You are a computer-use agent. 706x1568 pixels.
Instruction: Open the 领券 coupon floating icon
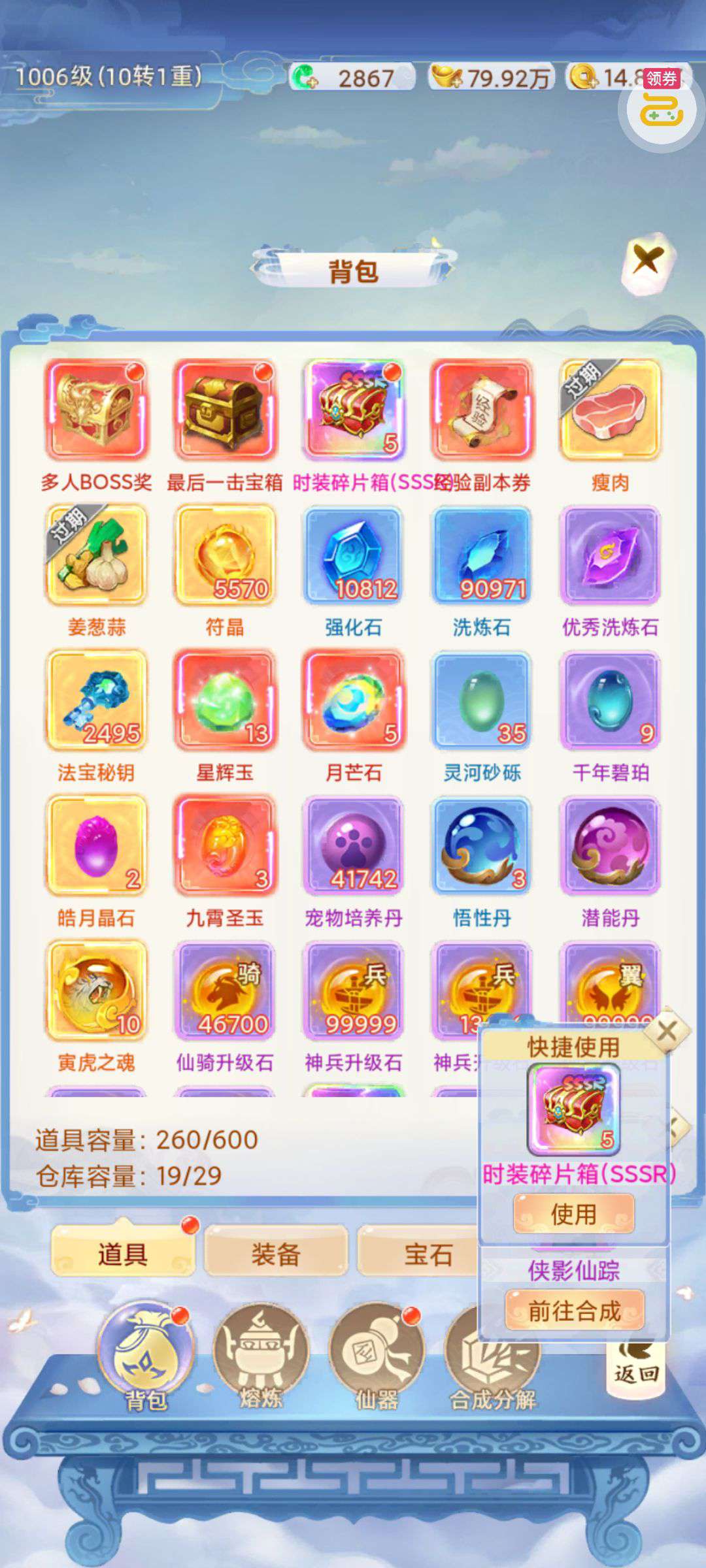click(x=662, y=105)
